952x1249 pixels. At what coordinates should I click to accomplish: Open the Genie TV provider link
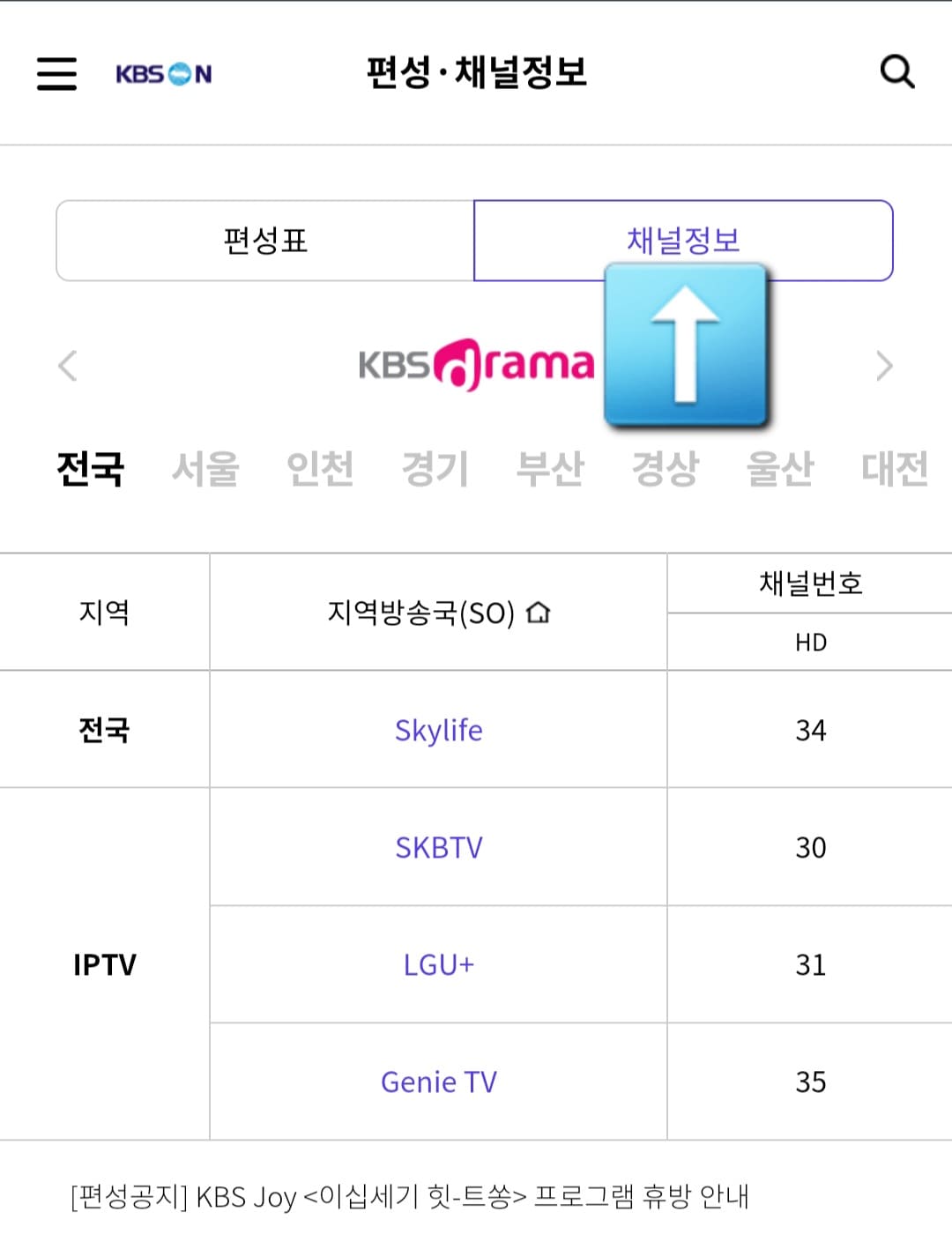click(x=438, y=1082)
